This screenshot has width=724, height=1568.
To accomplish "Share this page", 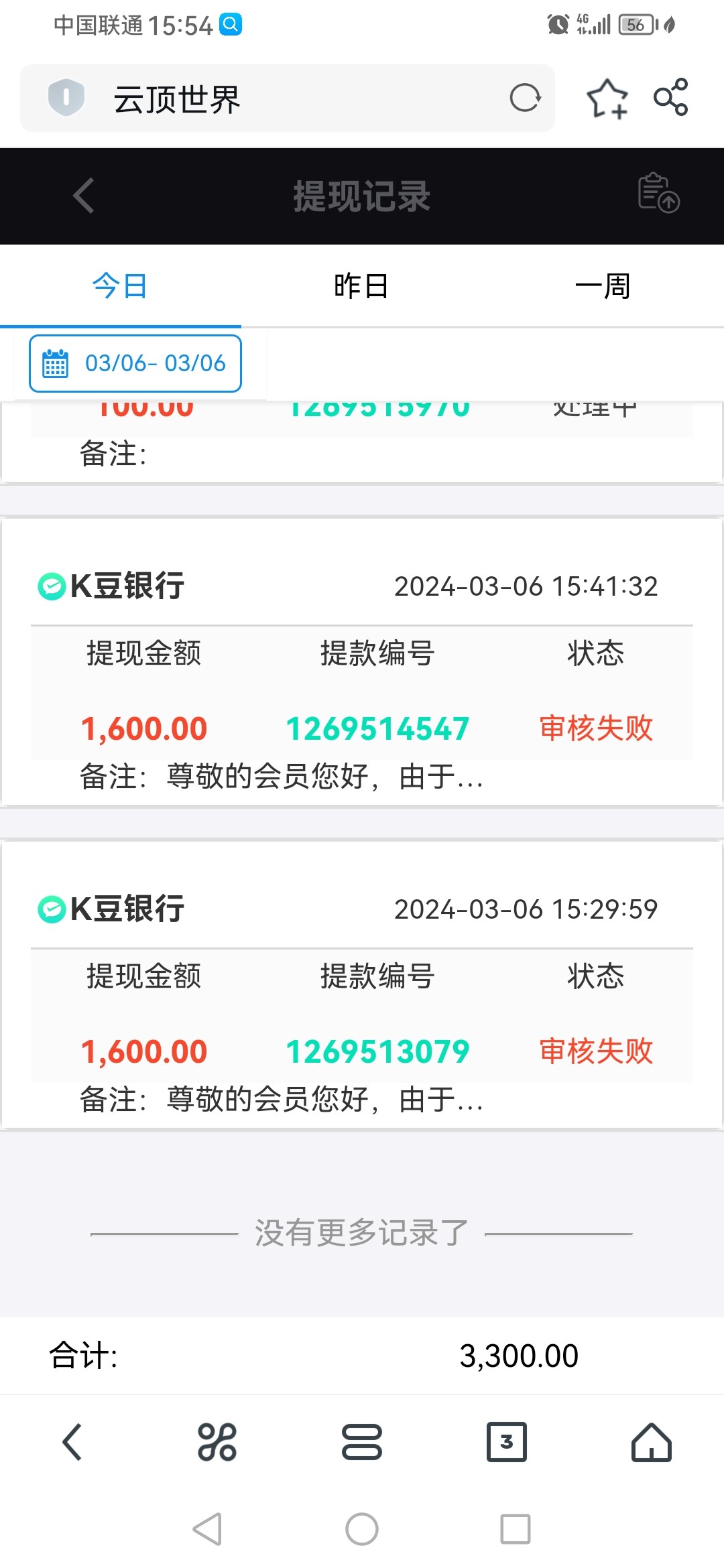I will (671, 98).
